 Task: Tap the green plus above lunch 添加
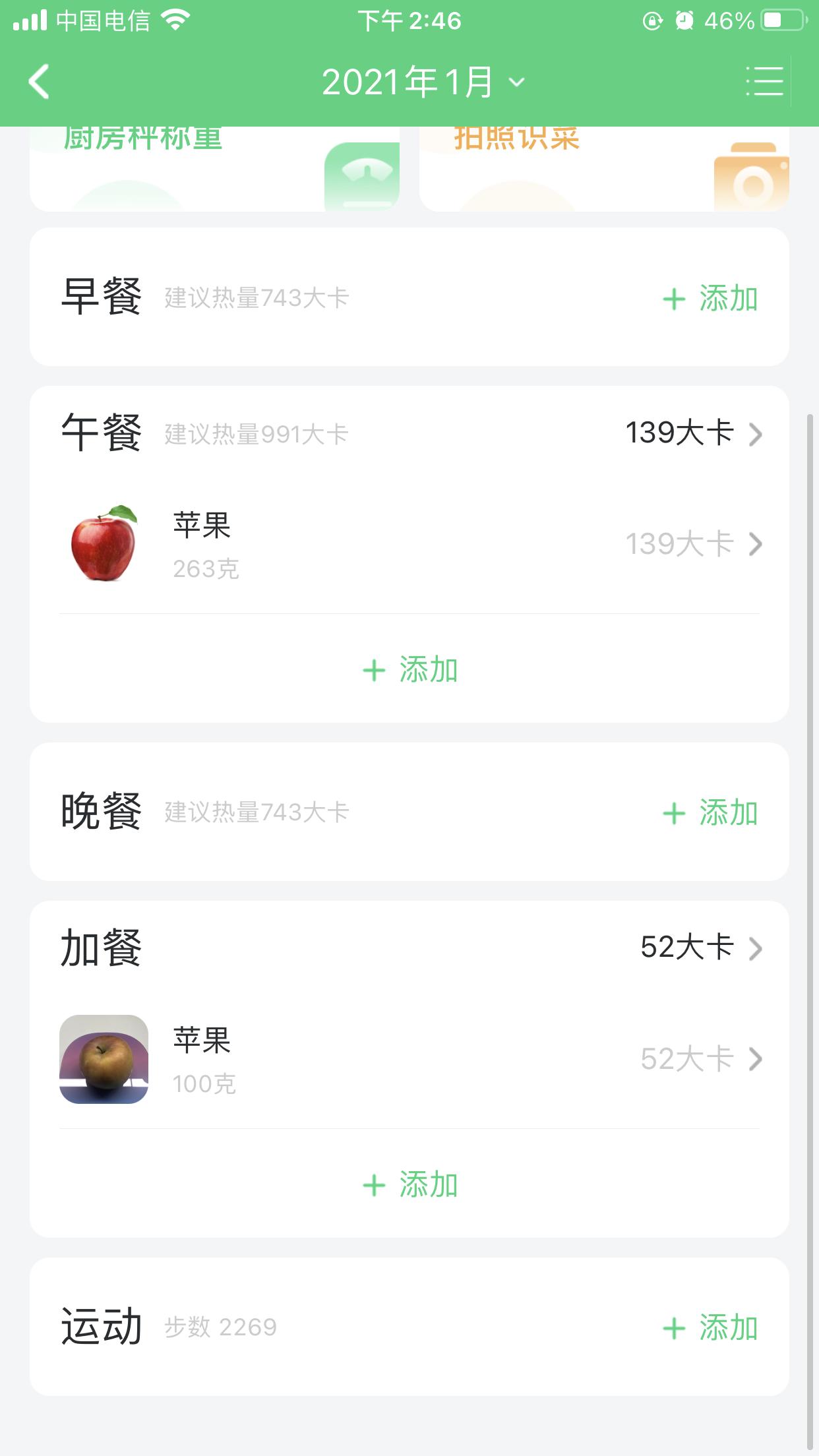[x=374, y=669]
